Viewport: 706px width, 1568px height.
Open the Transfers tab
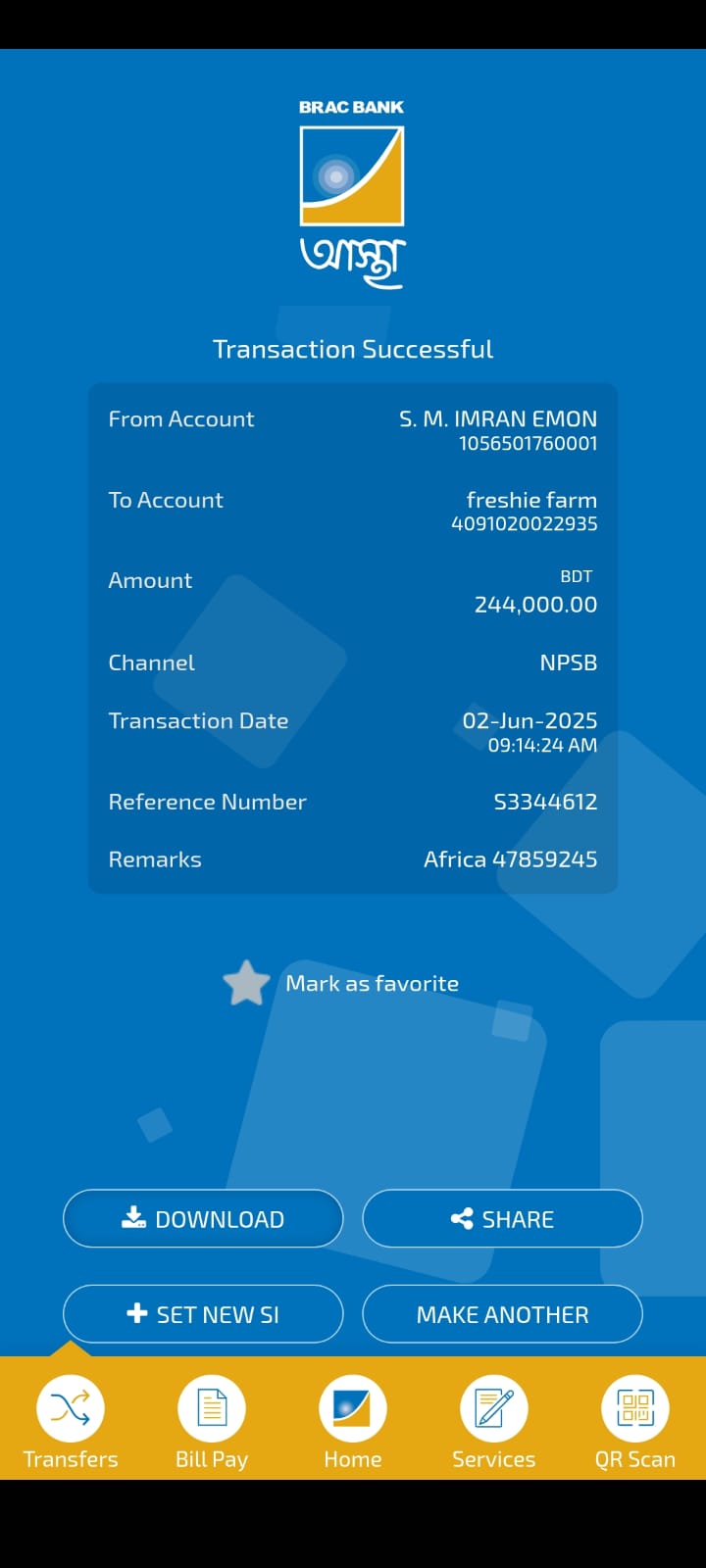[71, 1422]
